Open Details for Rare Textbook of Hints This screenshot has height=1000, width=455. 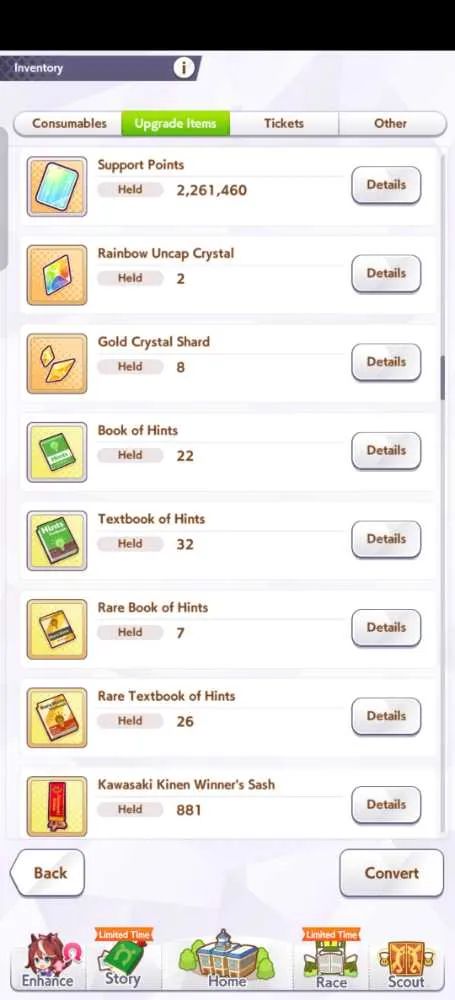tap(386, 717)
